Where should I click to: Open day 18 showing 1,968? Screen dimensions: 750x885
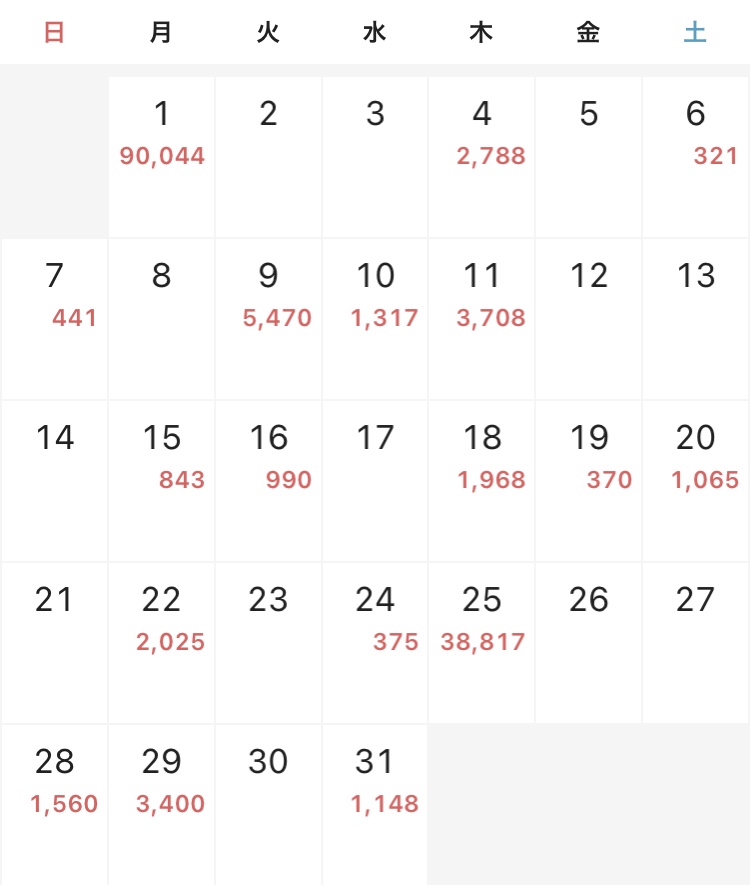pos(482,479)
